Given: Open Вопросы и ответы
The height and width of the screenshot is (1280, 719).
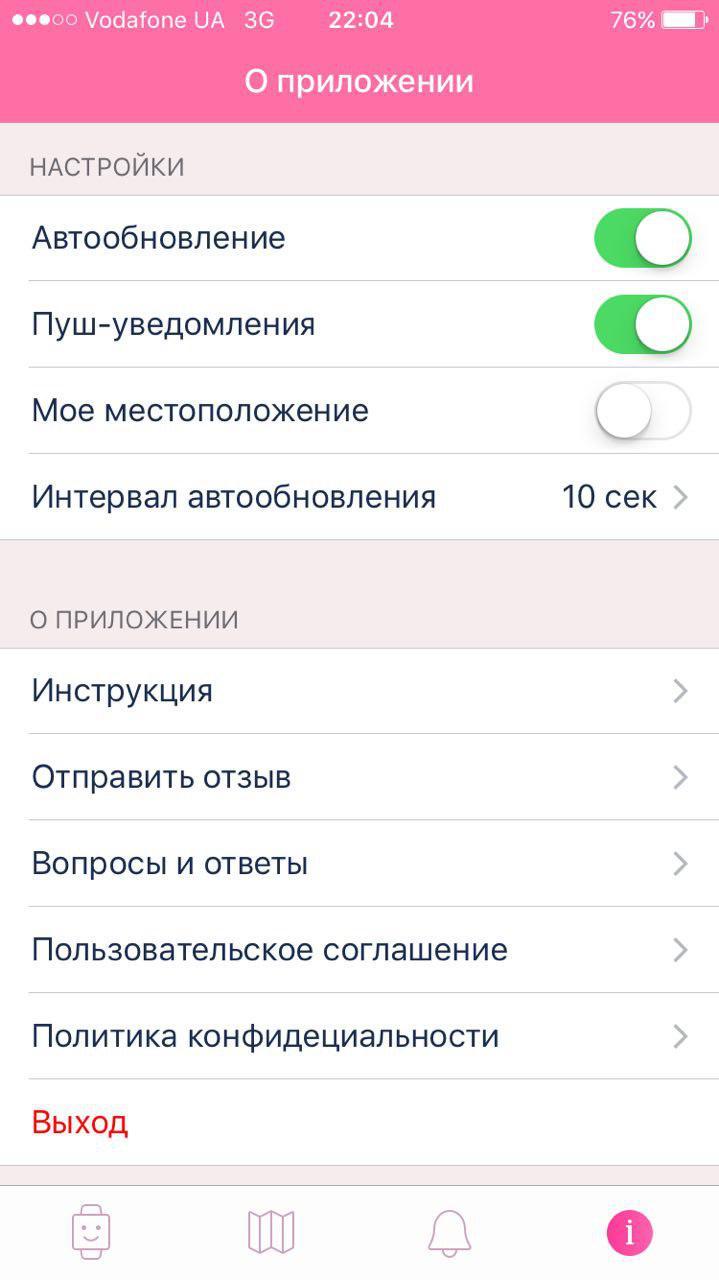Looking at the screenshot, I should pos(360,864).
